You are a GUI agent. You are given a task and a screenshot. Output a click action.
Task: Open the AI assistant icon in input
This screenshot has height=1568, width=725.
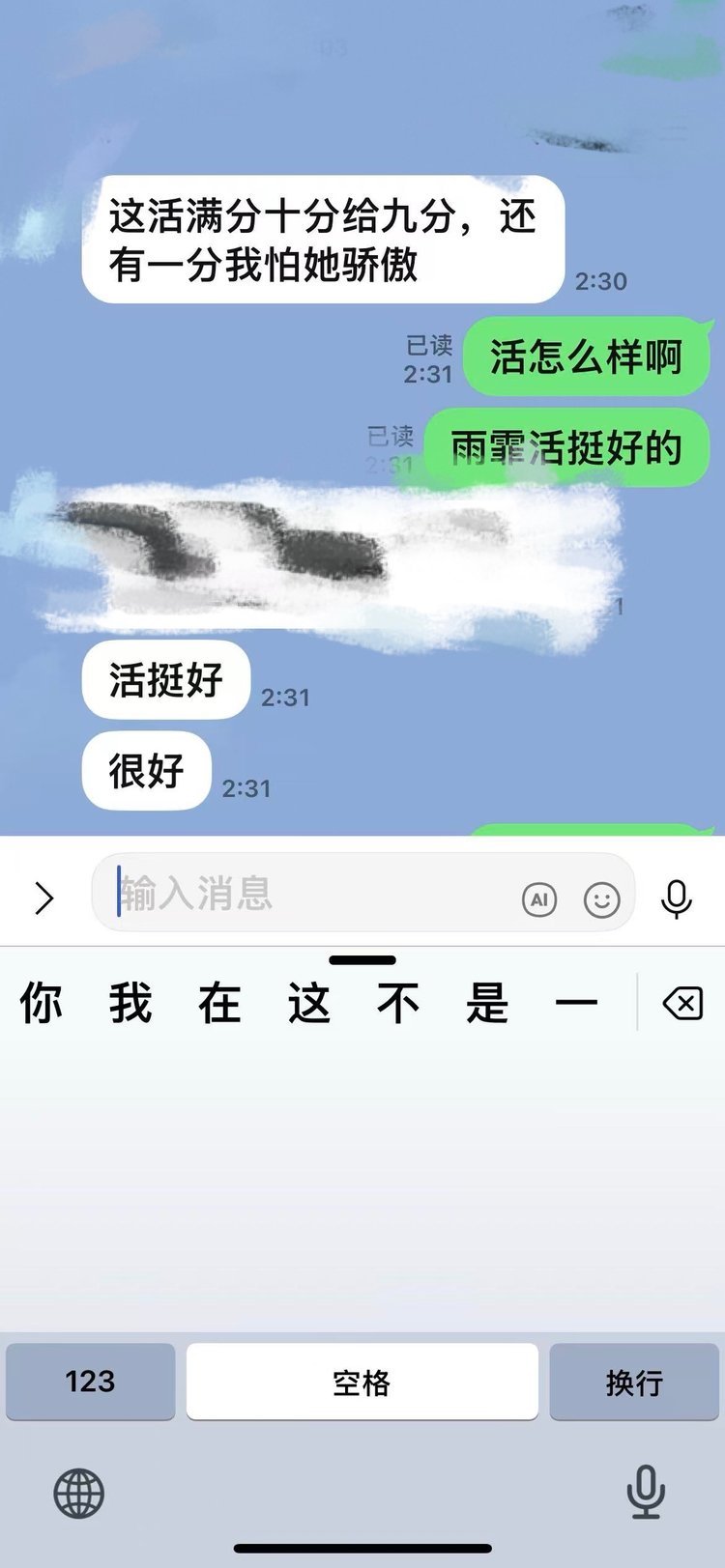pos(539,899)
